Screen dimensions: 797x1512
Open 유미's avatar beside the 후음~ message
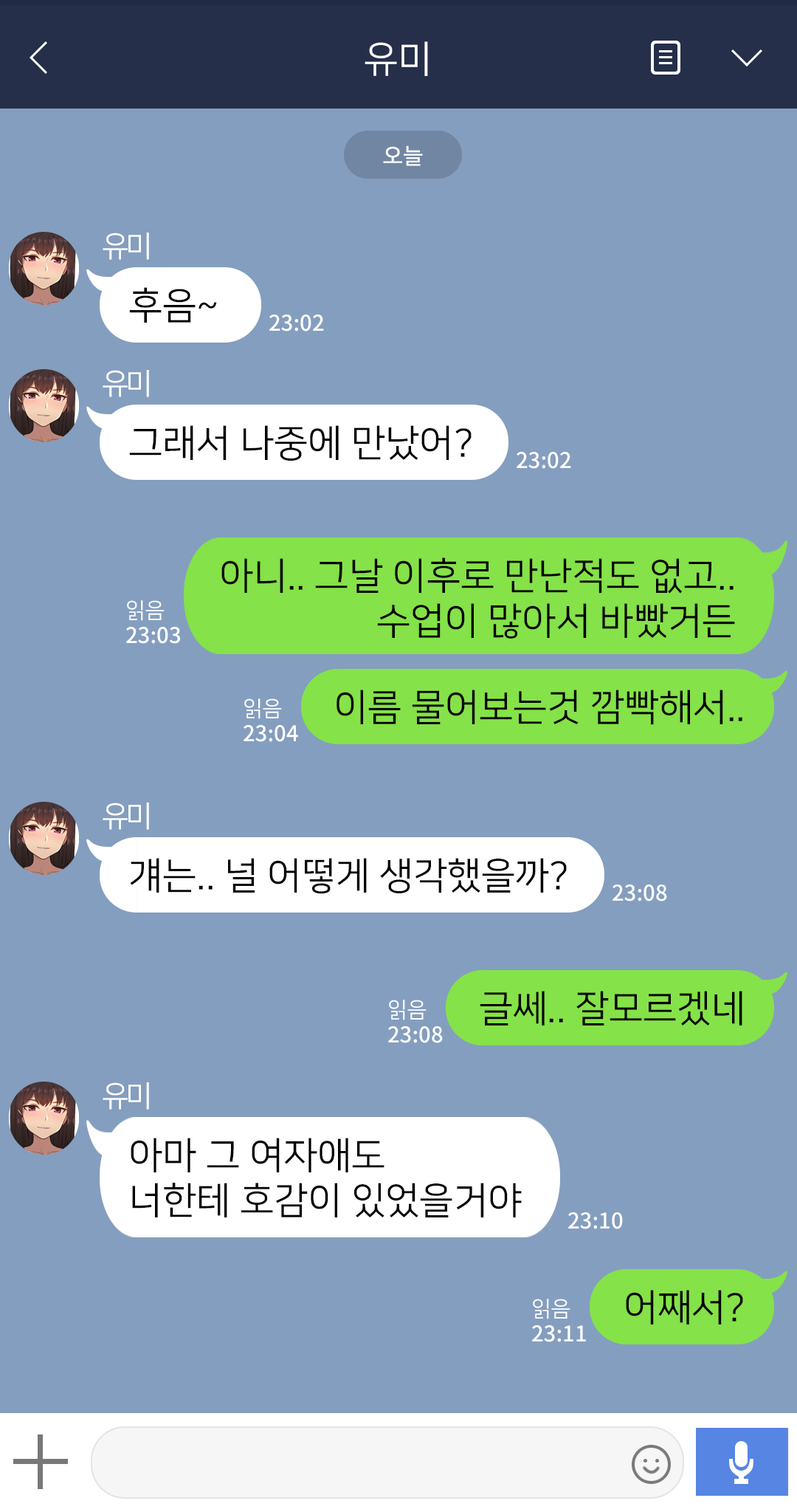coord(44,268)
